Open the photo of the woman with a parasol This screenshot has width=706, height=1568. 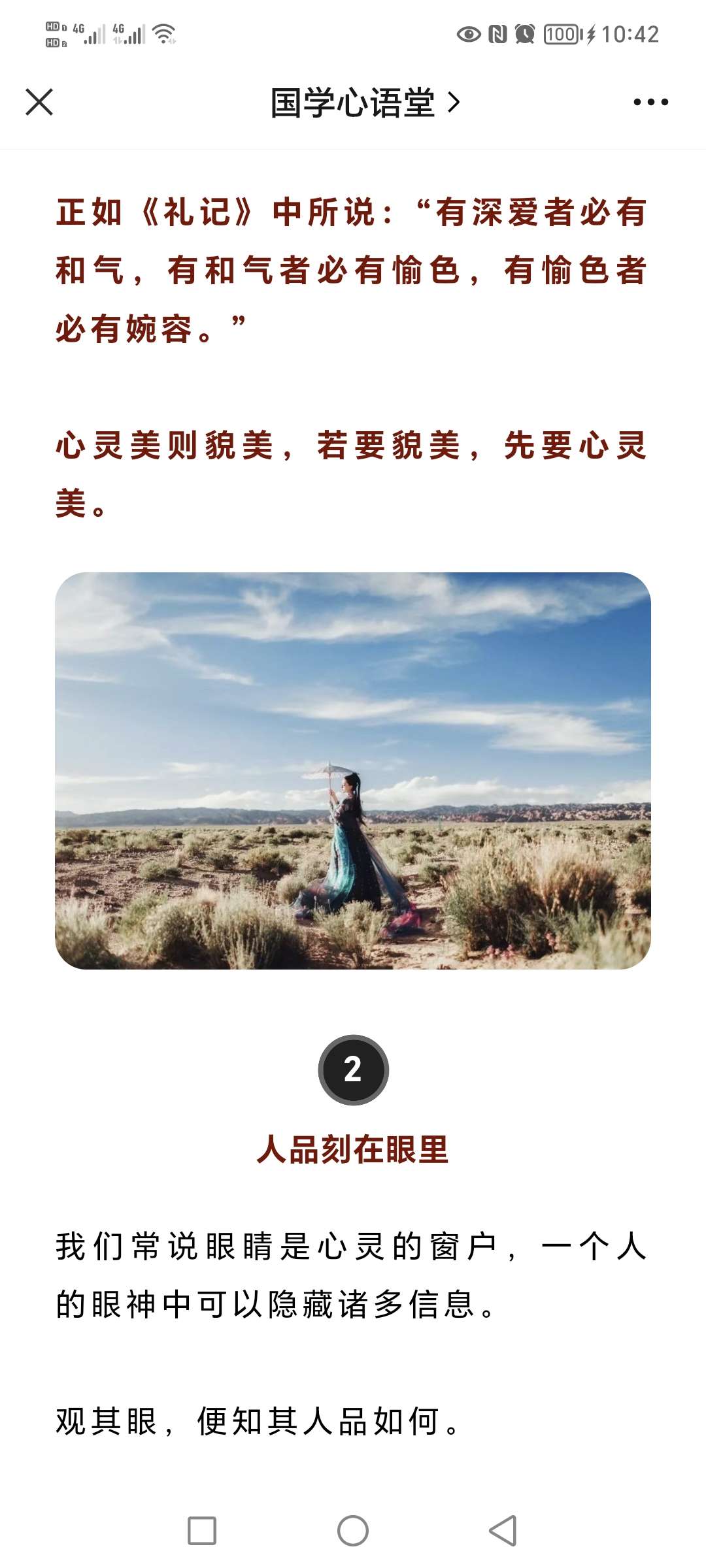(x=353, y=771)
